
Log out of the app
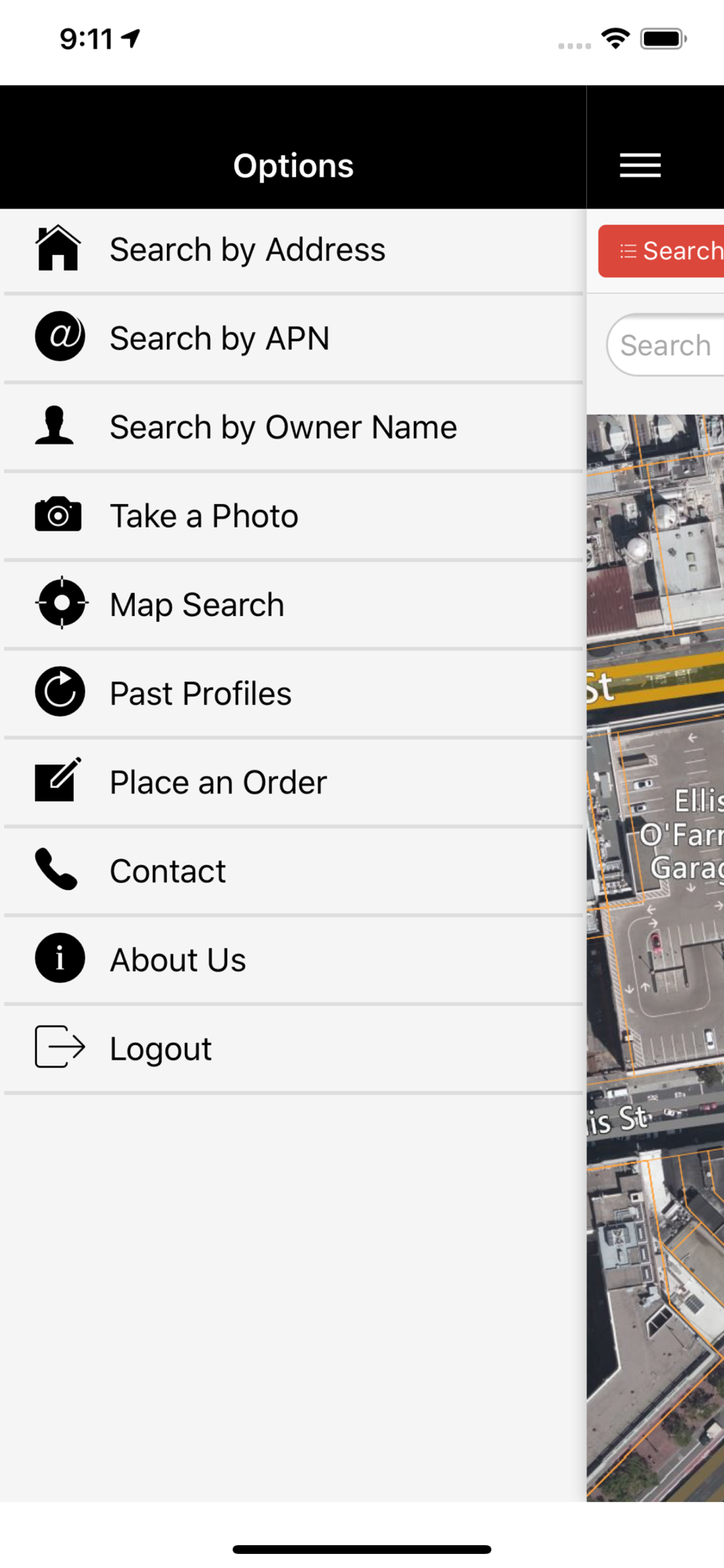(x=293, y=1048)
